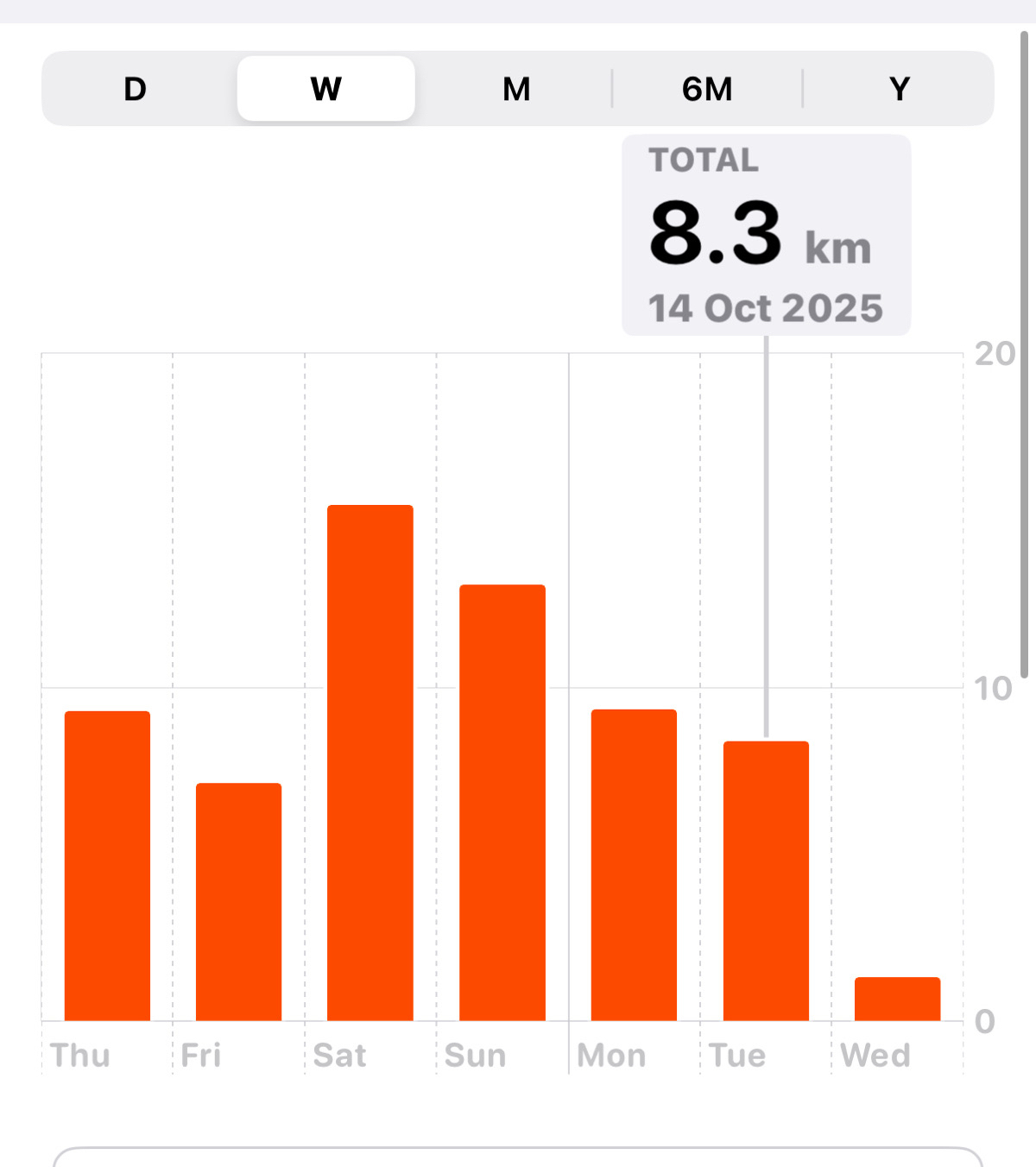
Task: Tap the Fri bar in chart
Action: pyautogui.click(x=238, y=901)
